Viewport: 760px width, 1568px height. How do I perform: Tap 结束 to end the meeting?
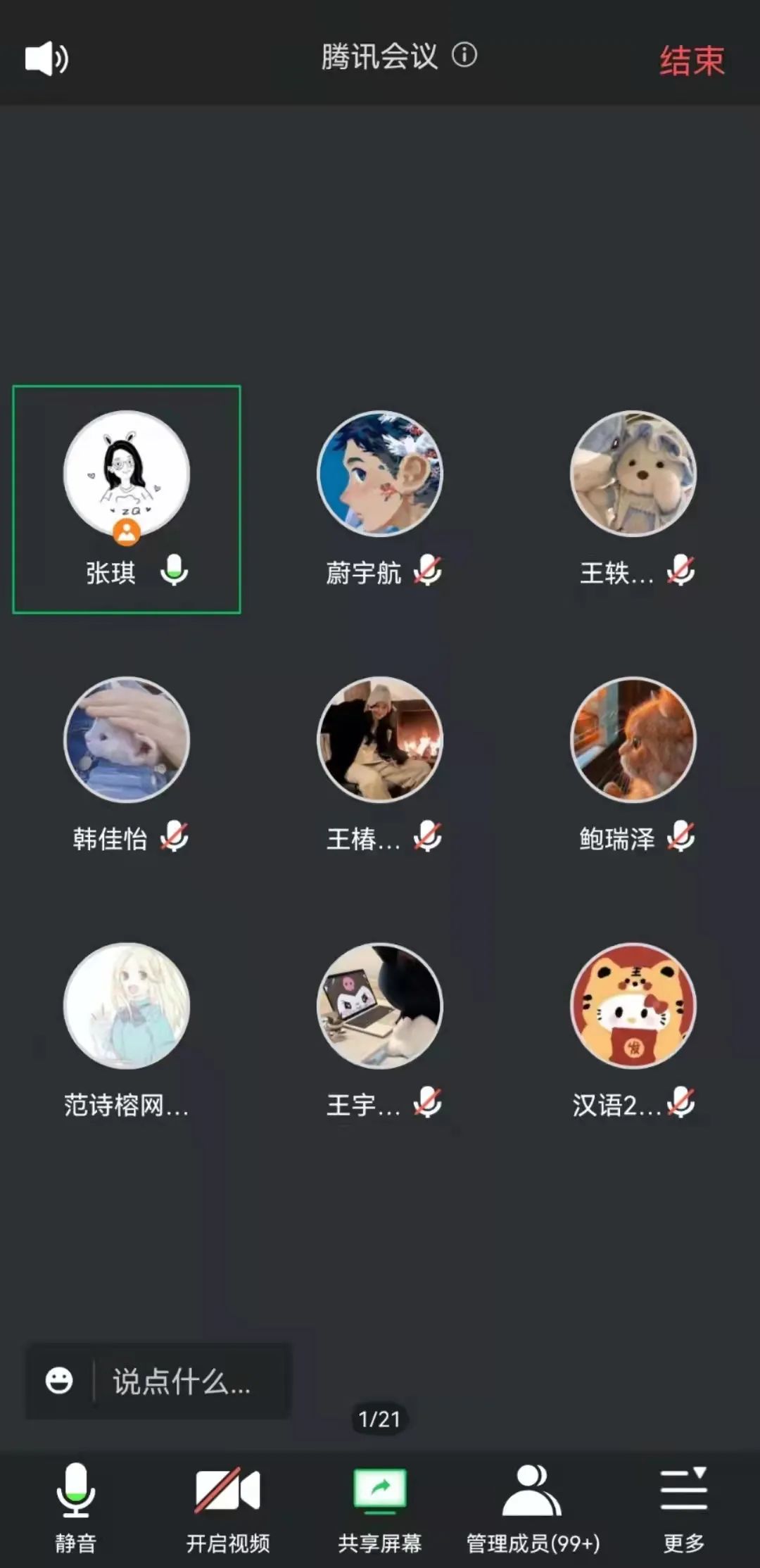point(691,61)
